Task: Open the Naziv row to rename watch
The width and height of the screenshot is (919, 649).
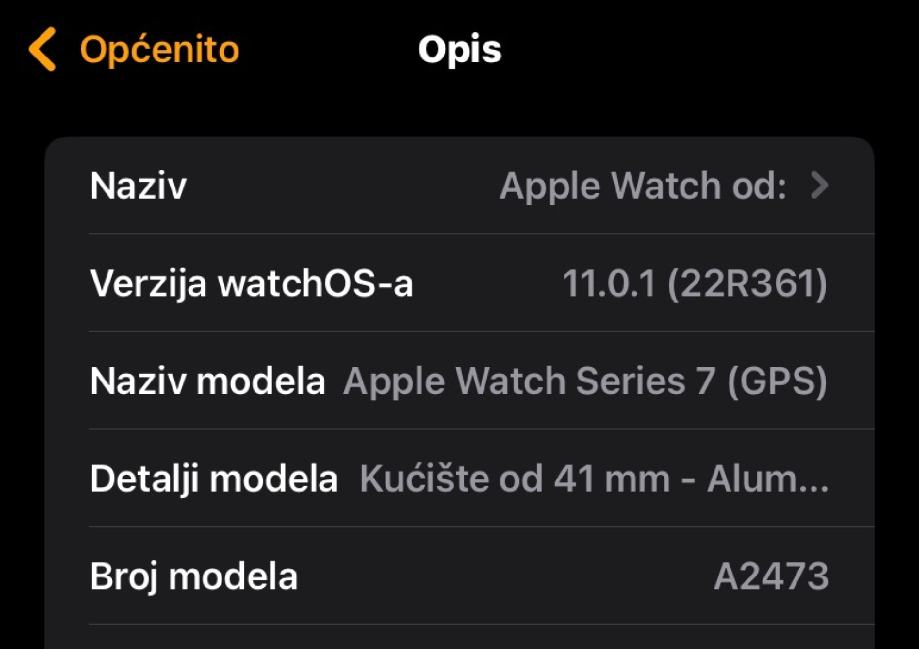Action: [459, 186]
